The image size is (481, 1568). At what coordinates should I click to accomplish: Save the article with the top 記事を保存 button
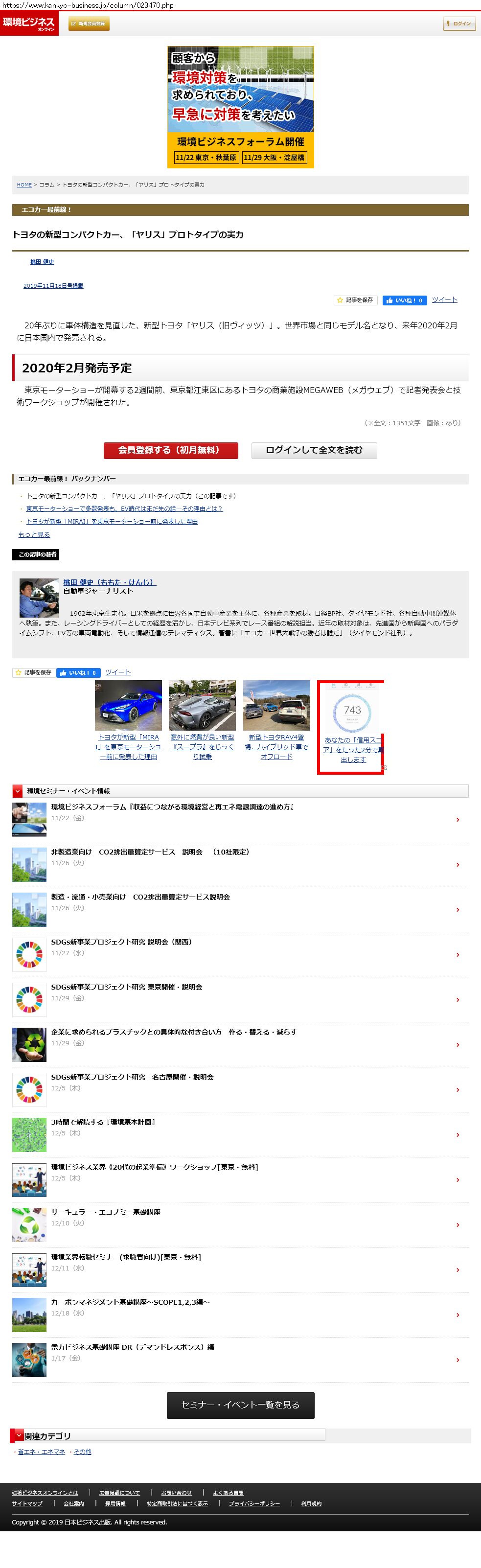(x=355, y=300)
